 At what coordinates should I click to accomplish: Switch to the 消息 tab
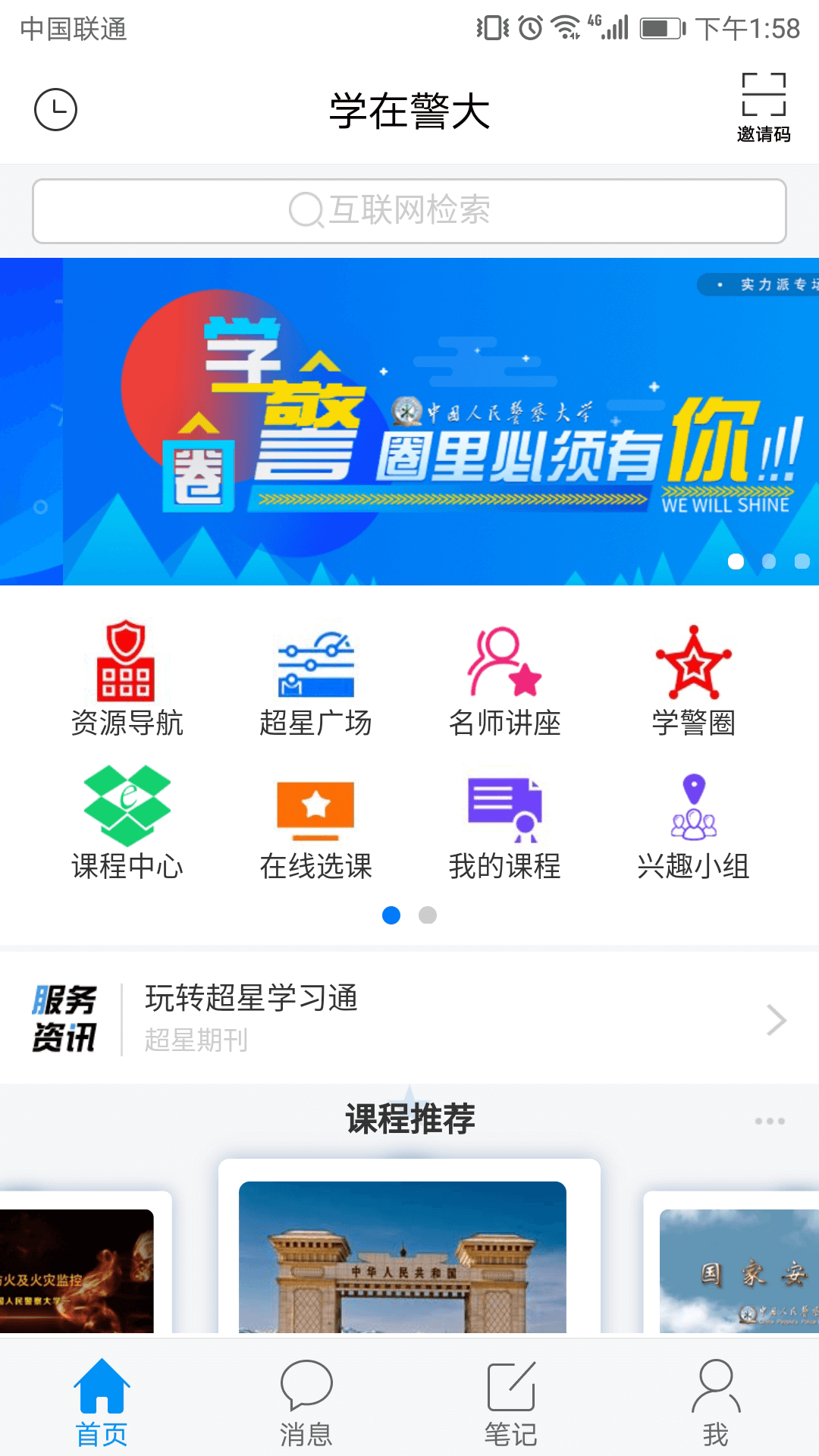306,1403
